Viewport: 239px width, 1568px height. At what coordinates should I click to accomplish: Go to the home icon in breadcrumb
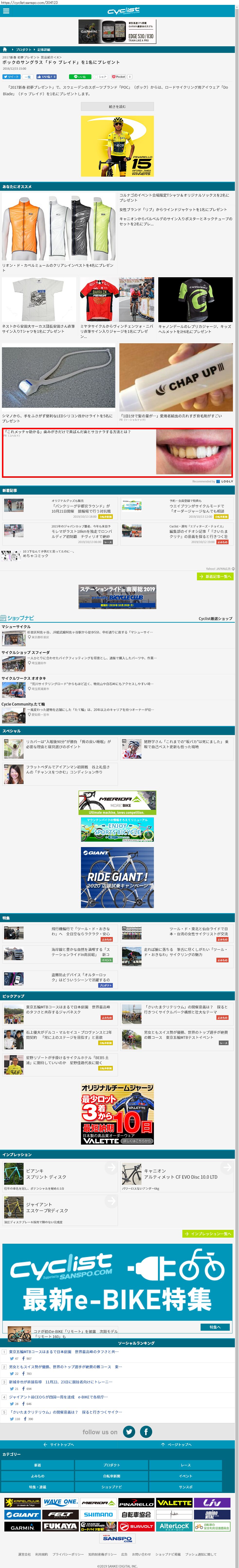tap(5, 49)
